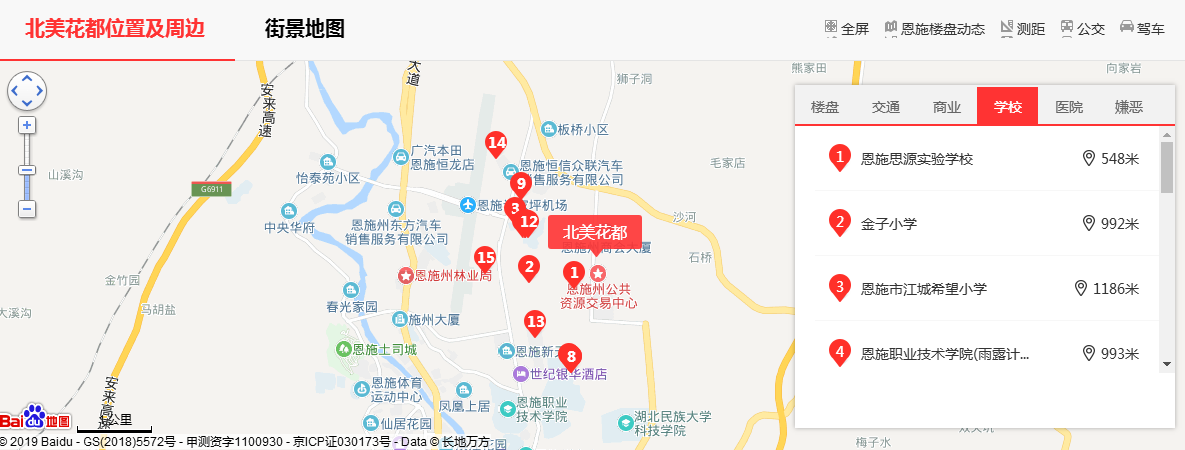This screenshot has height=450, width=1185.
Task: Show nearby 交通 category
Action: (886, 107)
